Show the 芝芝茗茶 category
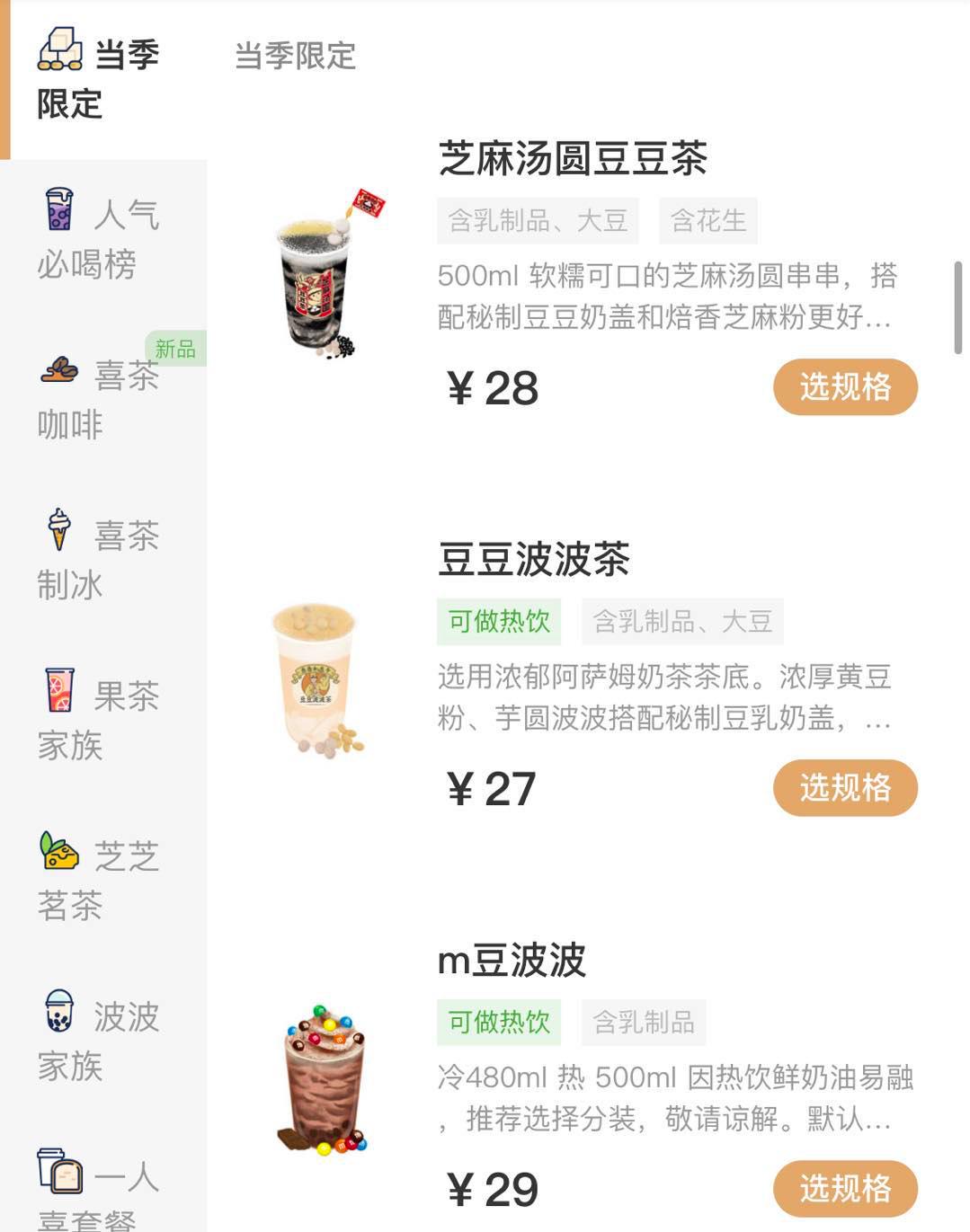The height and width of the screenshot is (1232, 970). [x=99, y=880]
